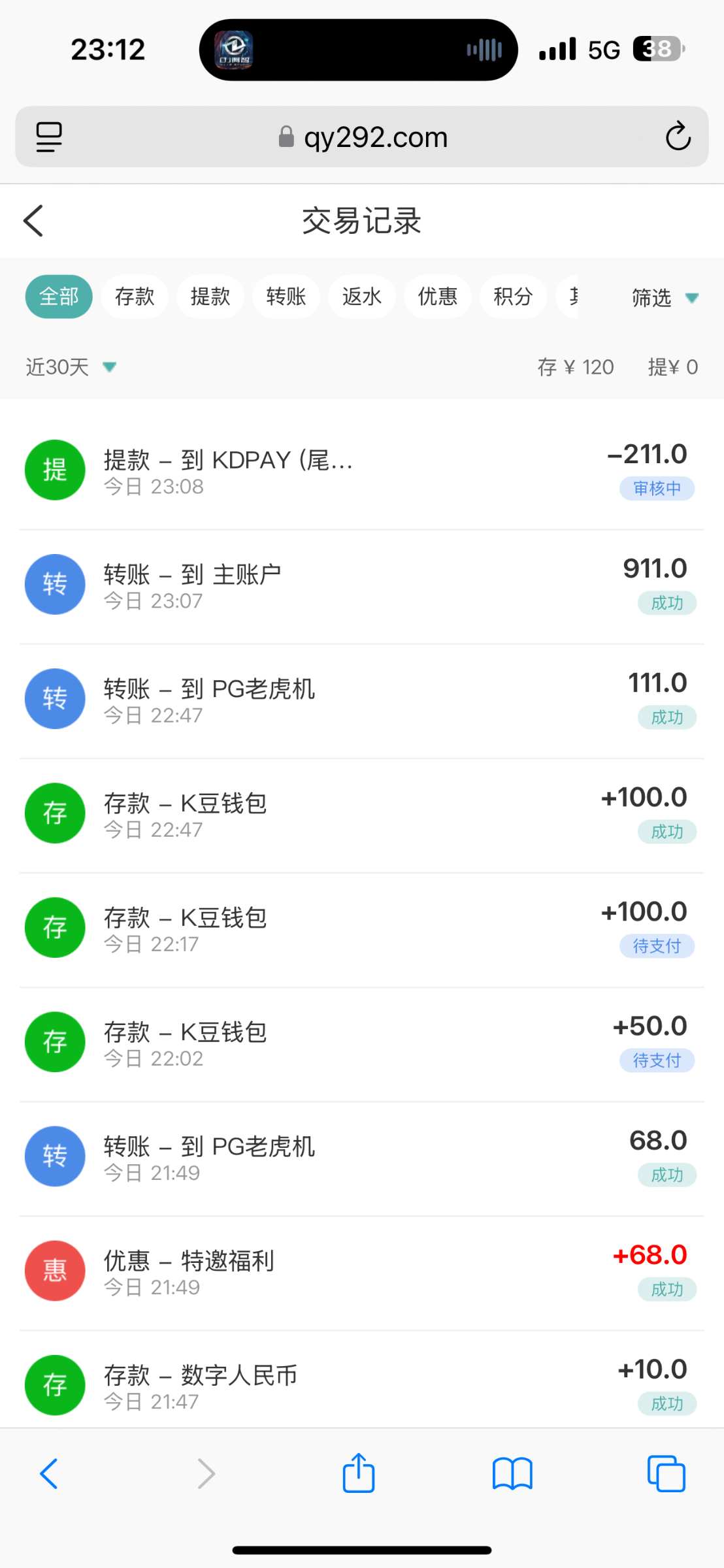Expand the 筛选 filter dropdown
The image size is (724, 1568).
coord(665,298)
